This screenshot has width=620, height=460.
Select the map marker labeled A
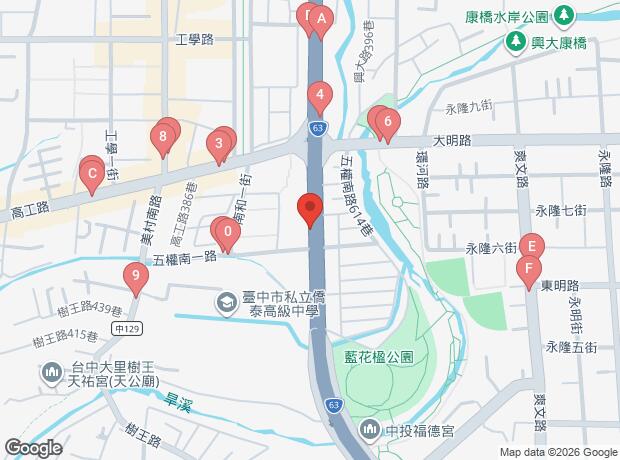pyautogui.click(x=321, y=18)
